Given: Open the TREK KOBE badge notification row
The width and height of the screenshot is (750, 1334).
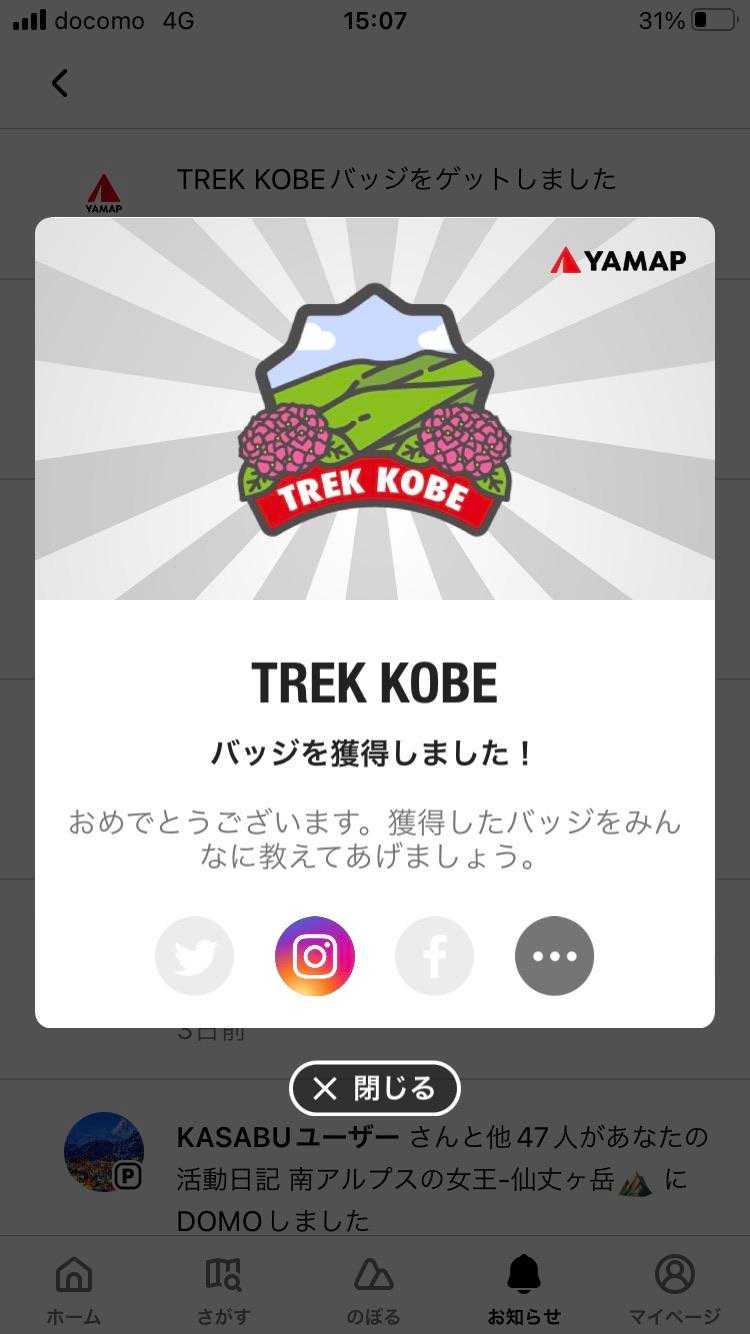Looking at the screenshot, I should [396, 180].
